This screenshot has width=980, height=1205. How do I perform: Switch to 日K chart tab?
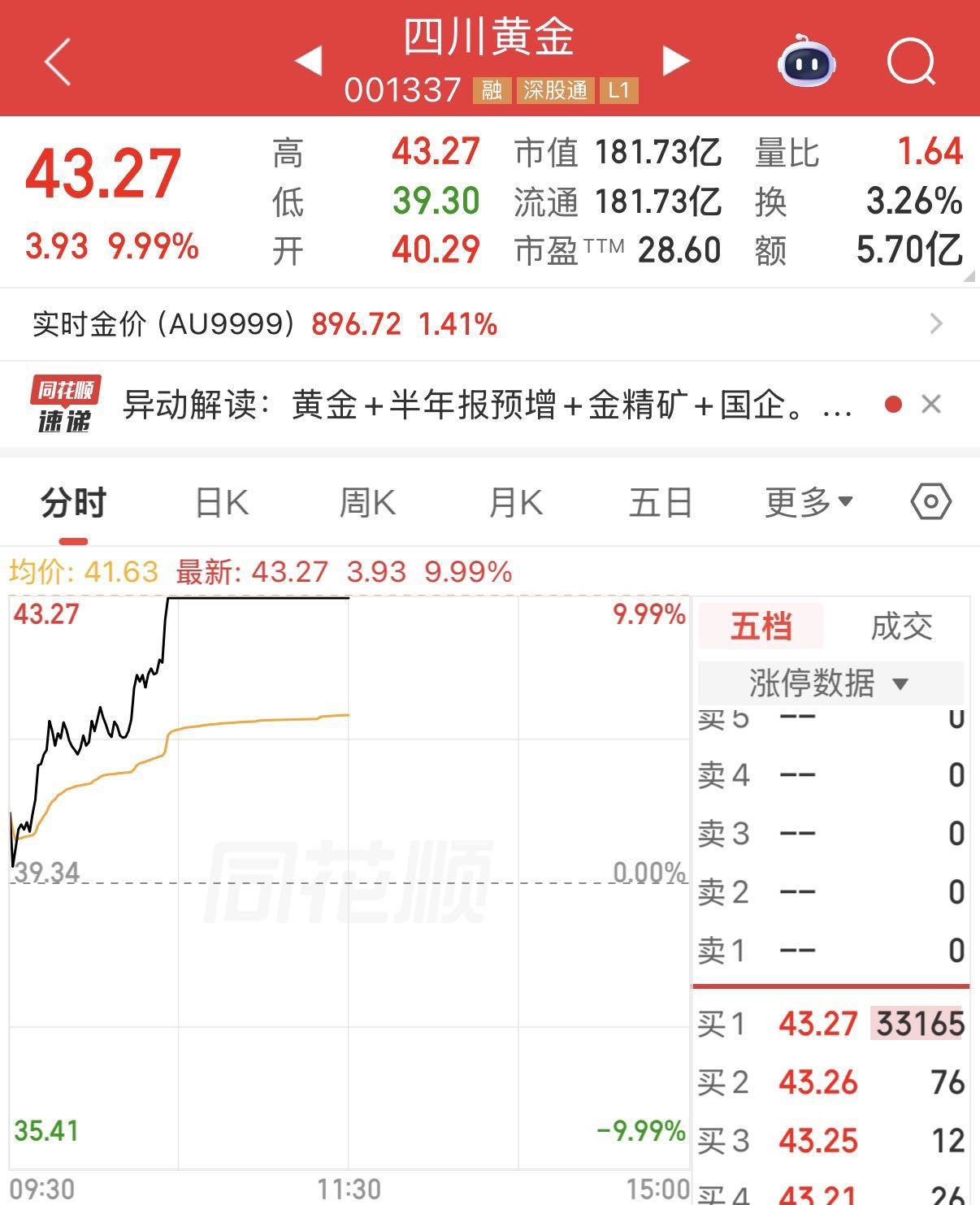222,503
